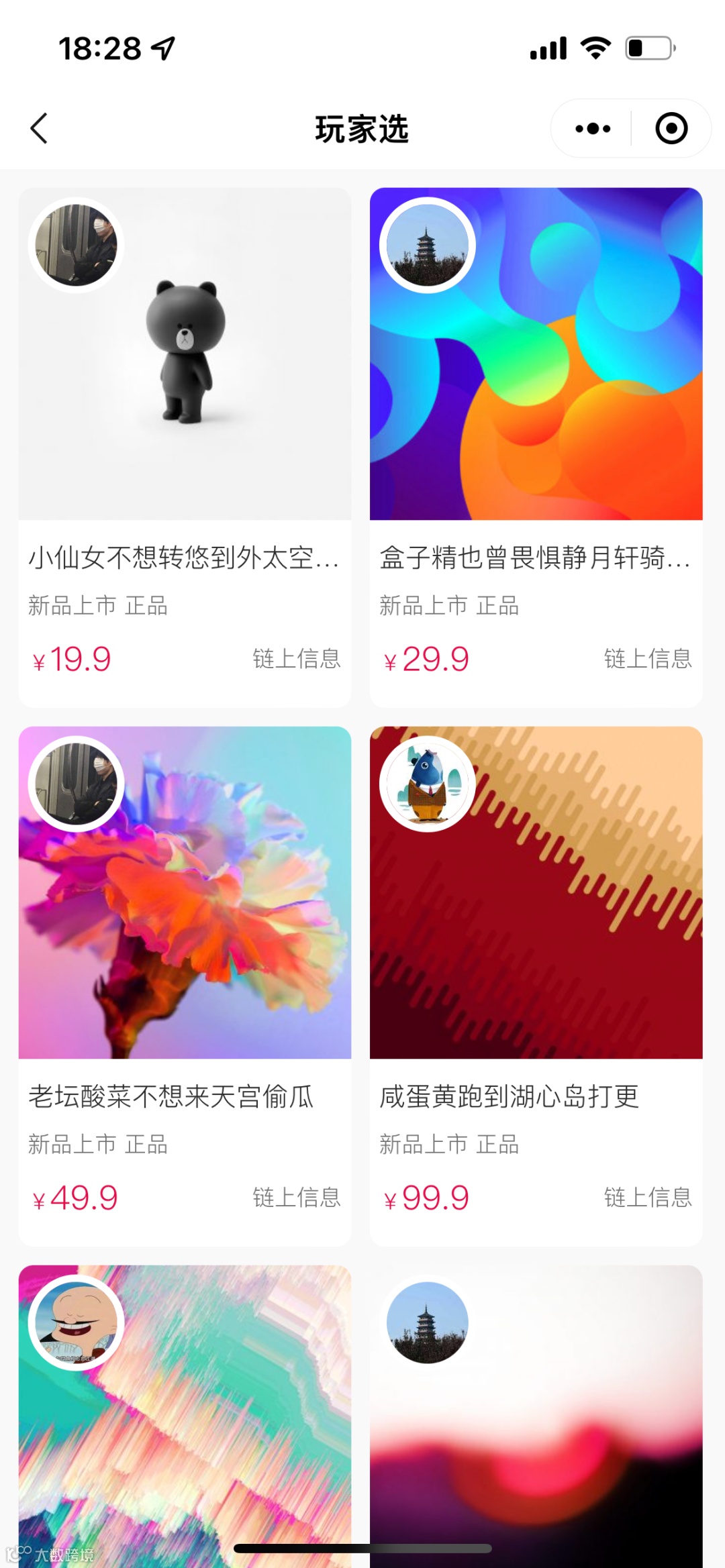
Task: Tap the ¥99.9 price label
Action: point(427,1196)
